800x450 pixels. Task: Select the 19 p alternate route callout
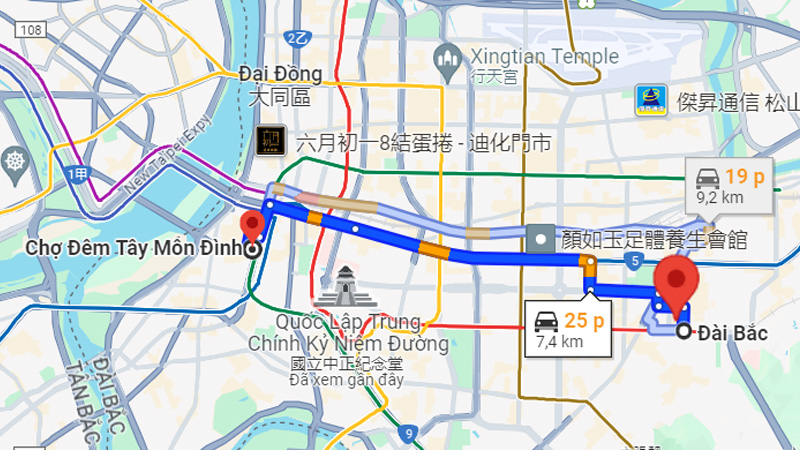(730, 185)
